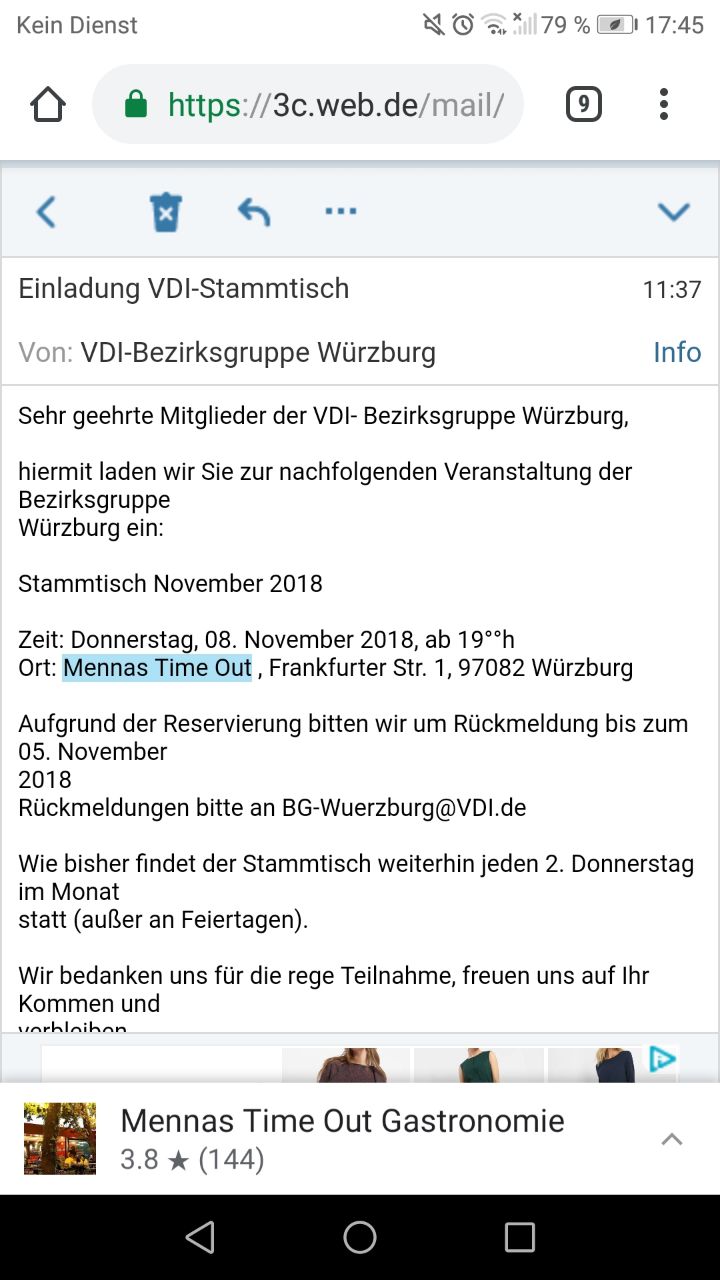The width and height of the screenshot is (720, 1280).
Task: Open Mennas Time Out Gastronomie card
Action: (340, 1138)
